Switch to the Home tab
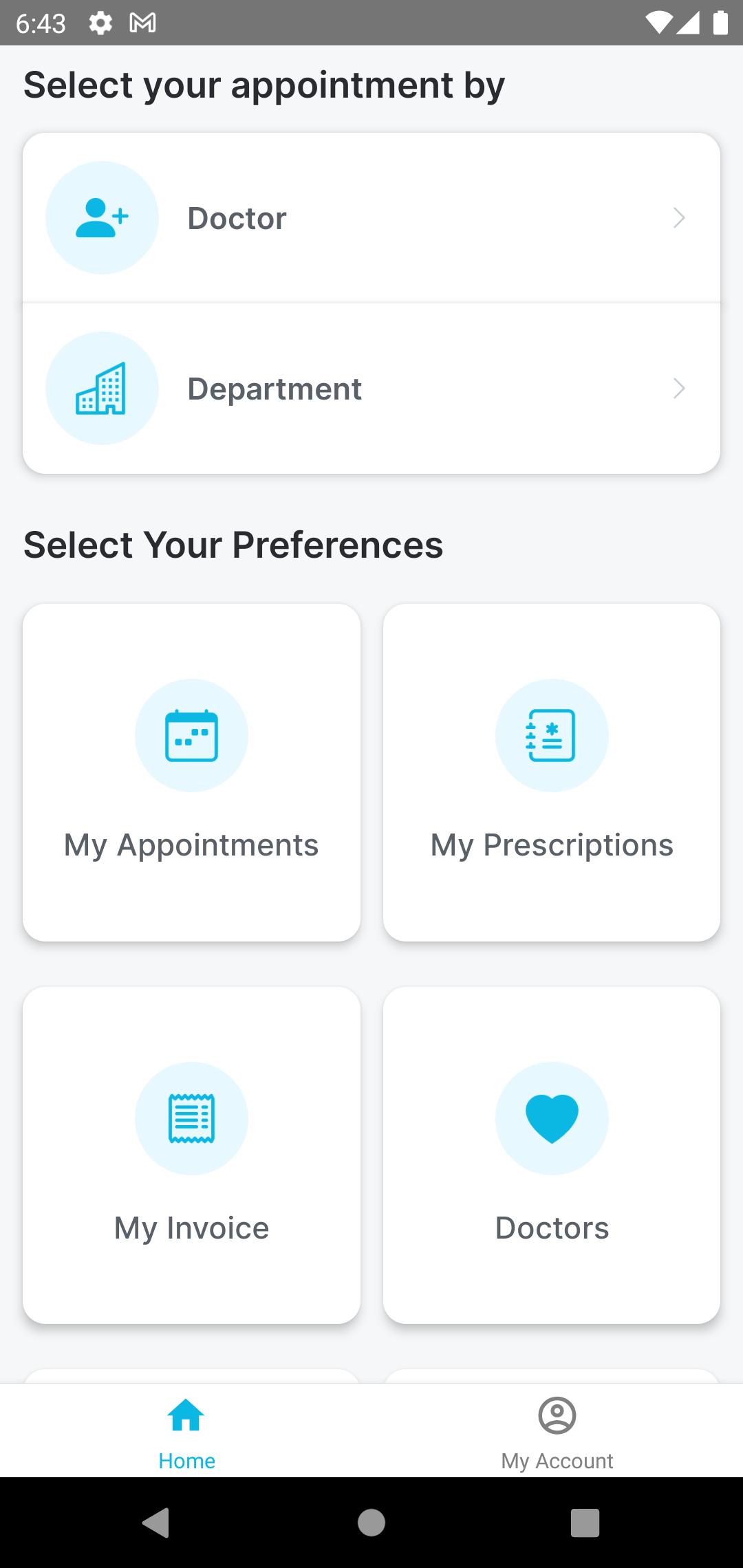This screenshot has height=1568, width=743. [x=186, y=1430]
